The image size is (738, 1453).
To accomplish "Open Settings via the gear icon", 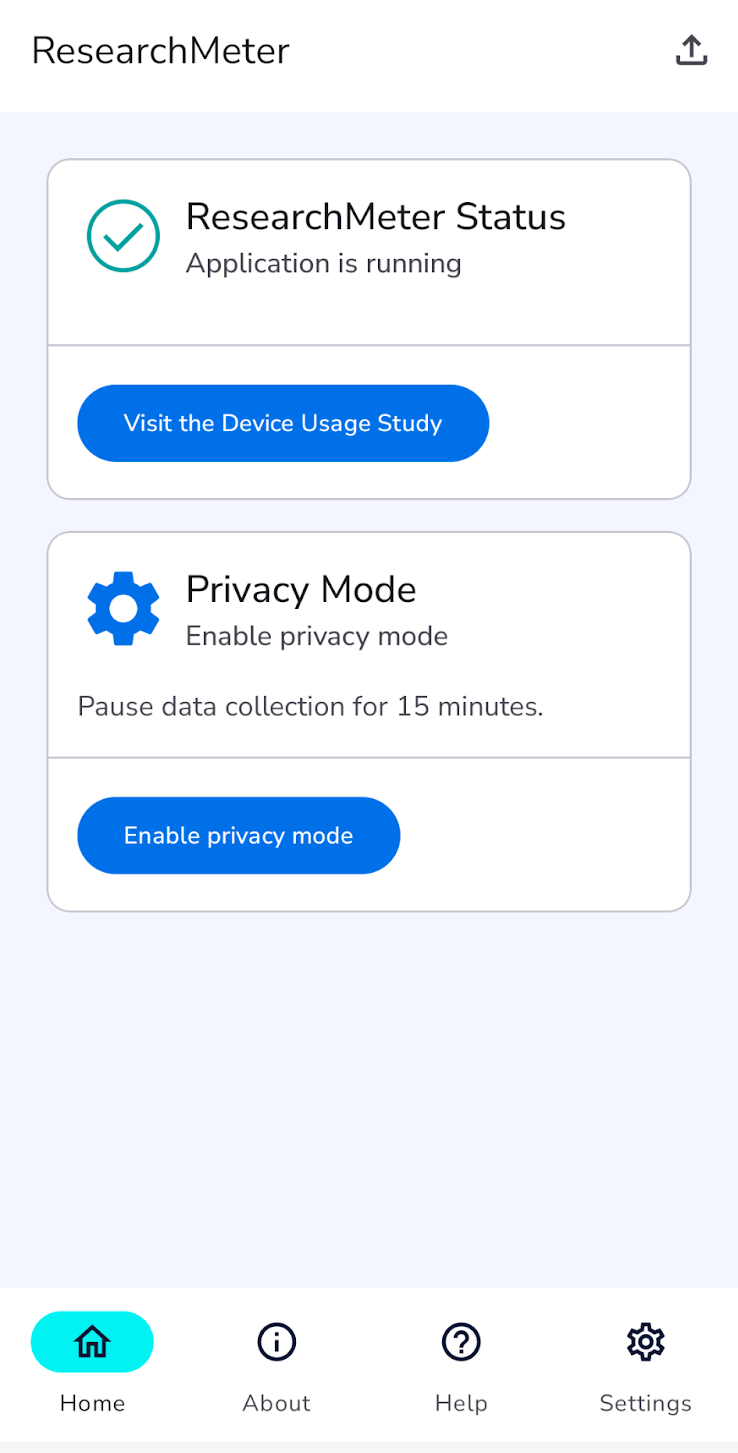I will (645, 1341).
